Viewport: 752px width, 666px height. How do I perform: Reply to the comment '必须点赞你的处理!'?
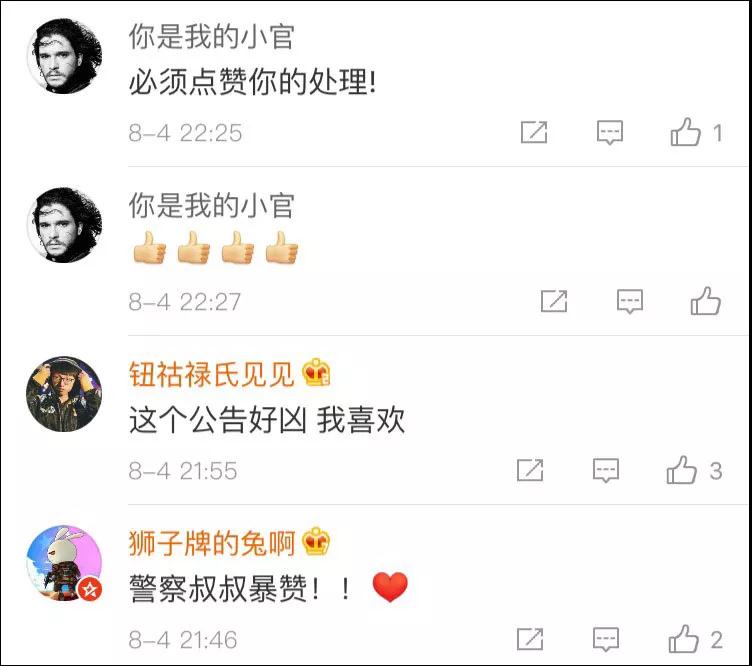(x=610, y=132)
